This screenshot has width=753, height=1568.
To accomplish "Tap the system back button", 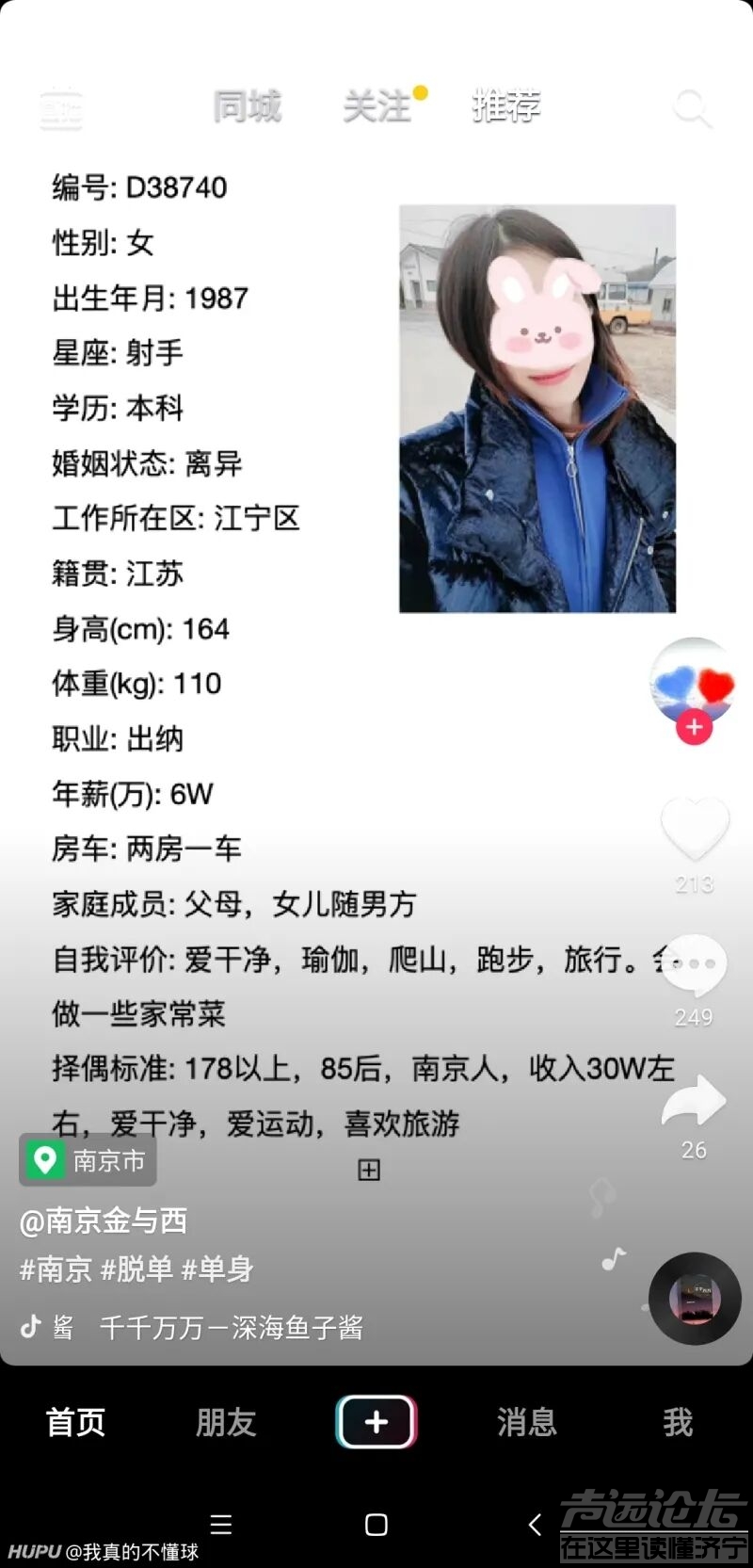I will 535,1525.
